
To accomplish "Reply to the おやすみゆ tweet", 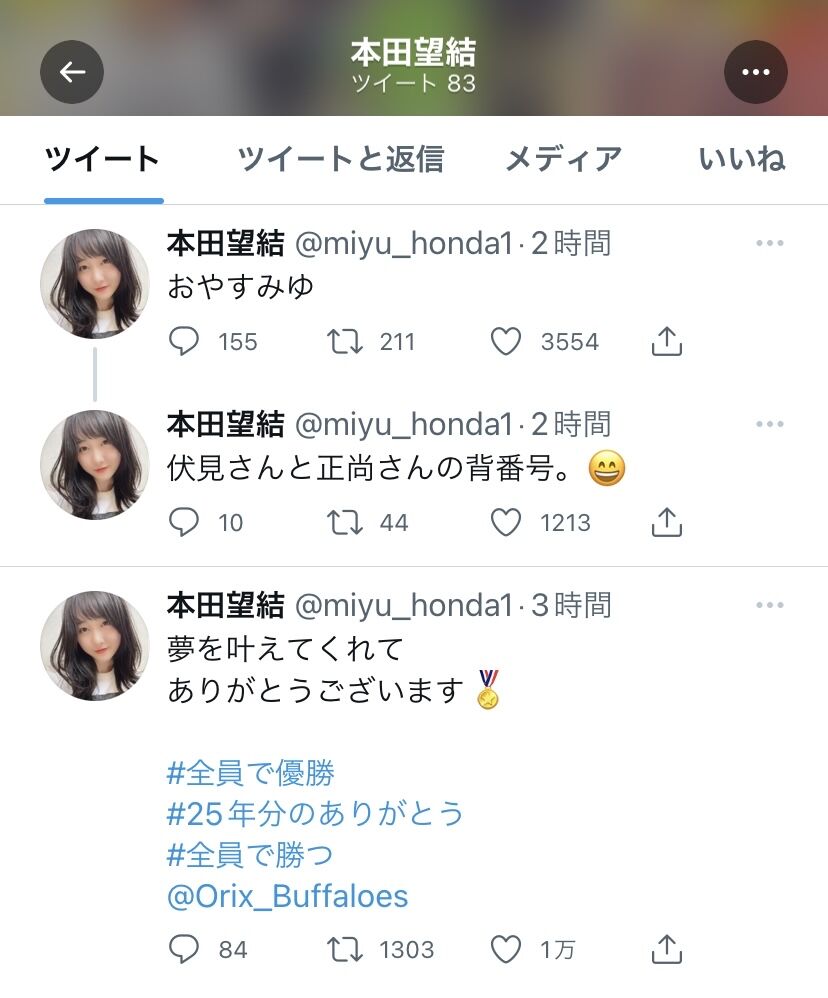I will coord(184,342).
